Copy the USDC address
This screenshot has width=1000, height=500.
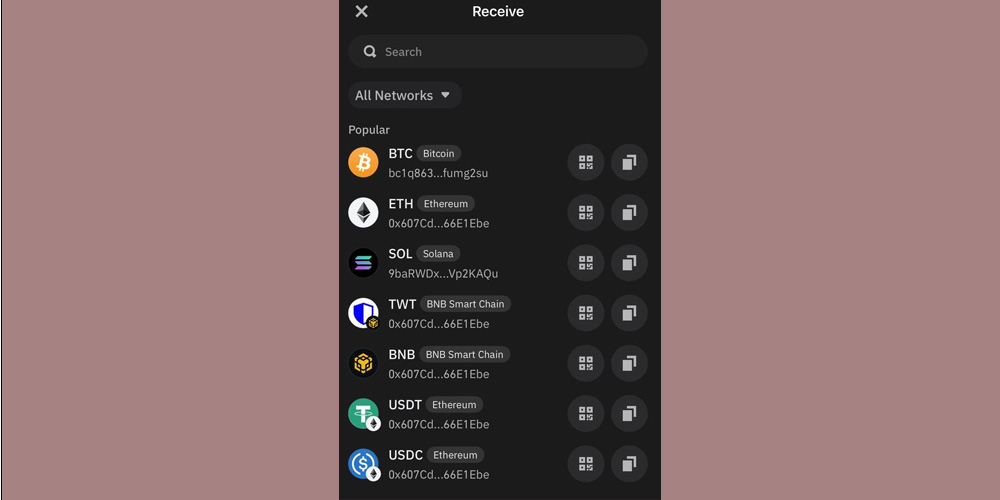click(629, 464)
